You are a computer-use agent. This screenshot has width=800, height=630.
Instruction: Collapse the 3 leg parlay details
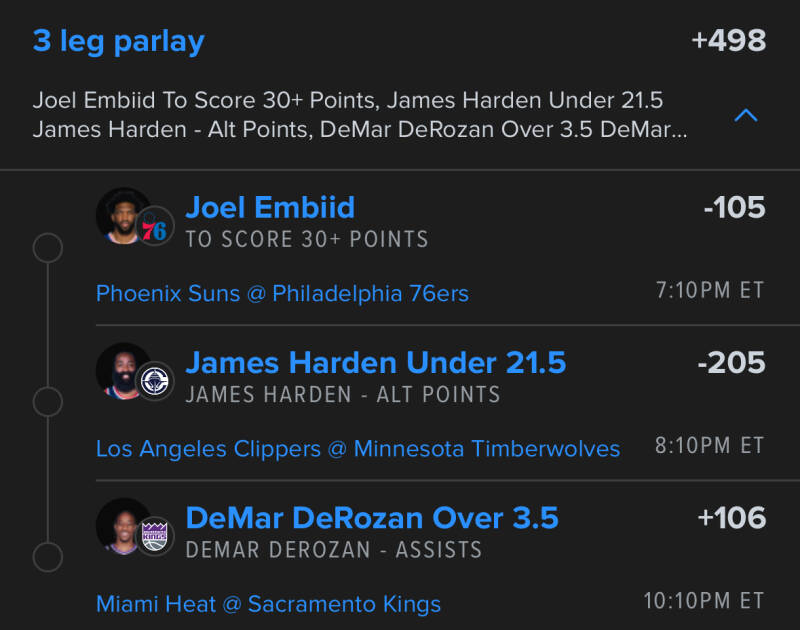coord(745,116)
